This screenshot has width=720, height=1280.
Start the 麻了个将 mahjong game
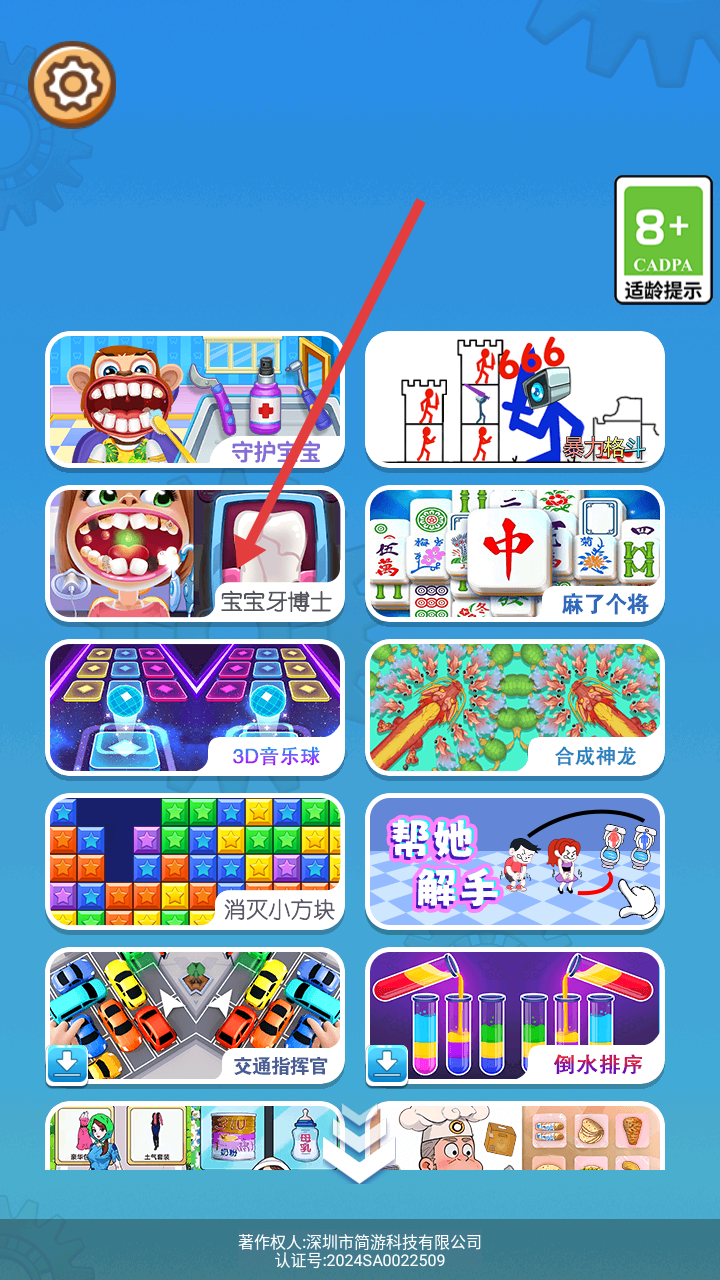pyautogui.click(x=514, y=553)
